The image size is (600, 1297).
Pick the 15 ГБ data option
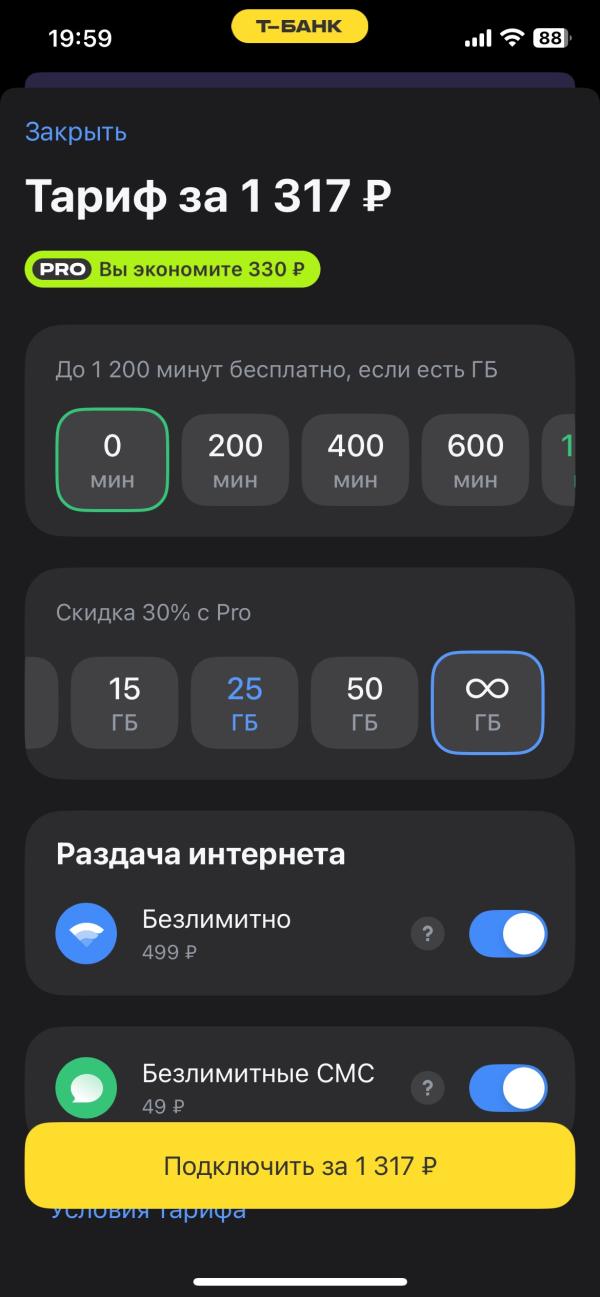pos(124,703)
